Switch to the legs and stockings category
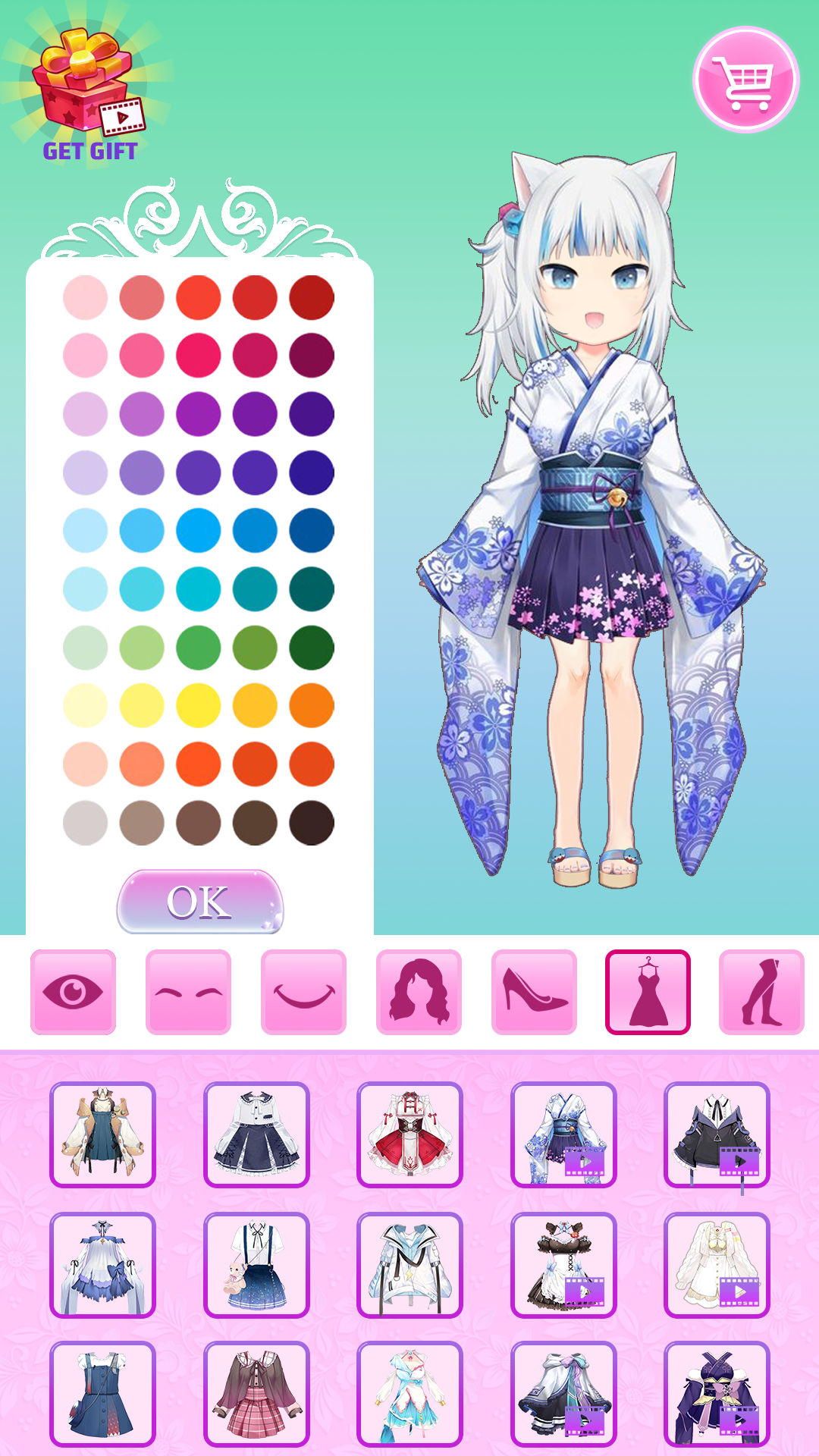Image resolution: width=819 pixels, height=1456 pixels. point(761,992)
